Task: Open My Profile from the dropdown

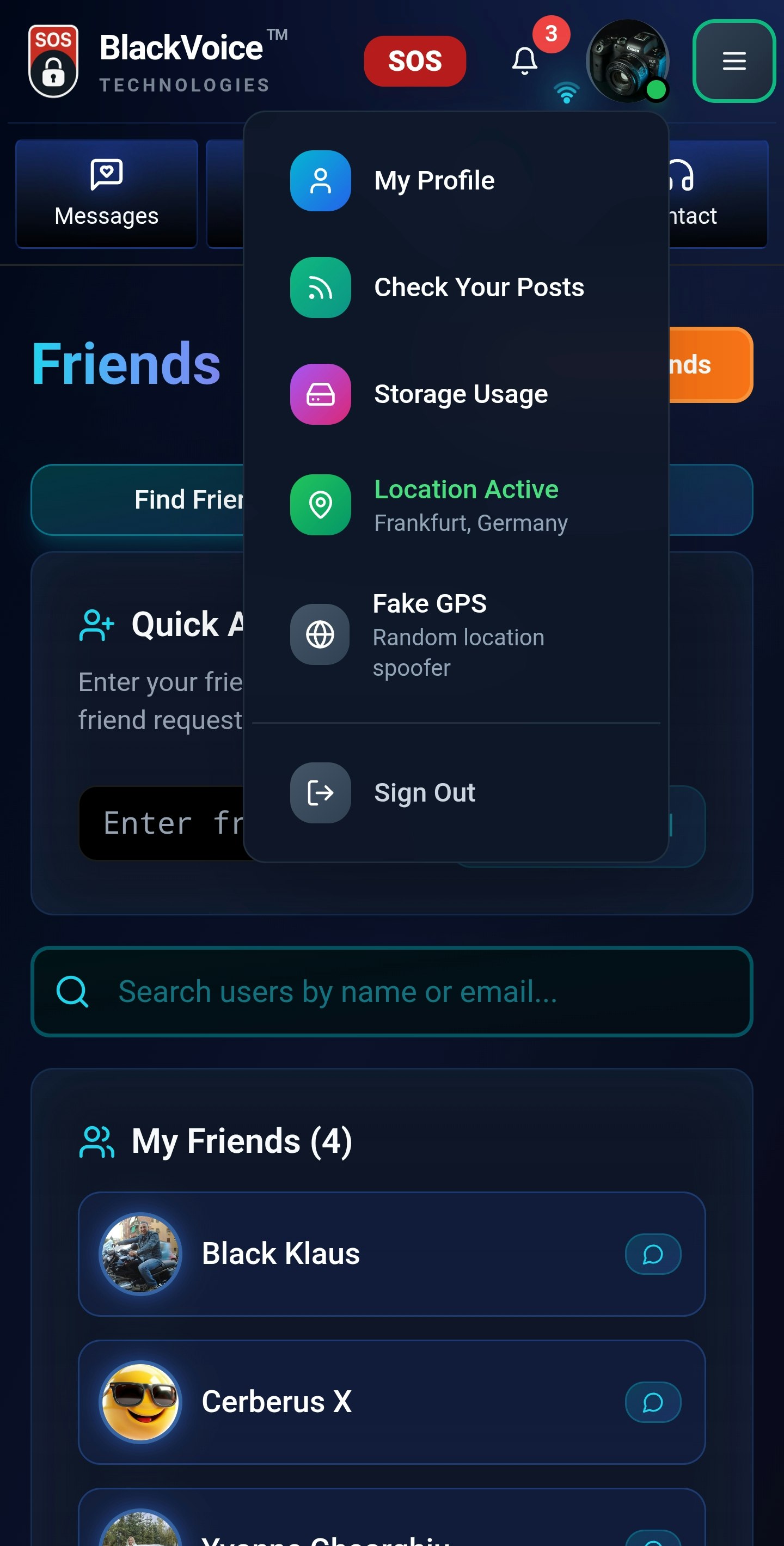Action: [434, 181]
